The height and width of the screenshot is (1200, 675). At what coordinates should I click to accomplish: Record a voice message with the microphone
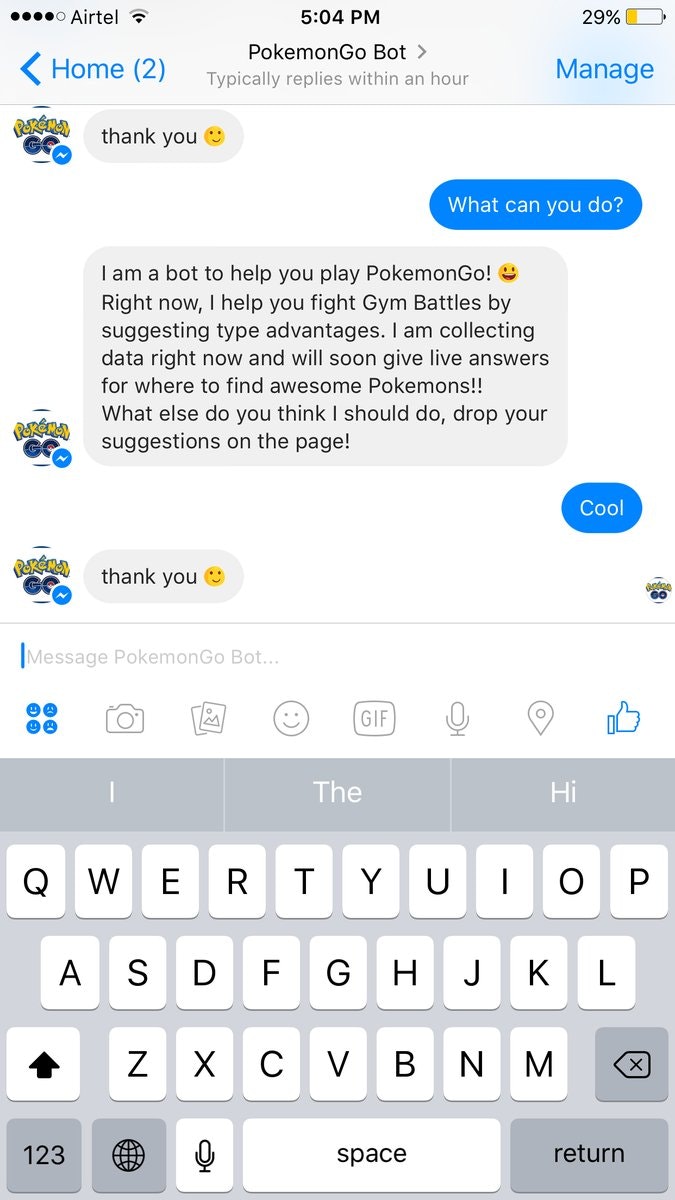[x=457, y=718]
